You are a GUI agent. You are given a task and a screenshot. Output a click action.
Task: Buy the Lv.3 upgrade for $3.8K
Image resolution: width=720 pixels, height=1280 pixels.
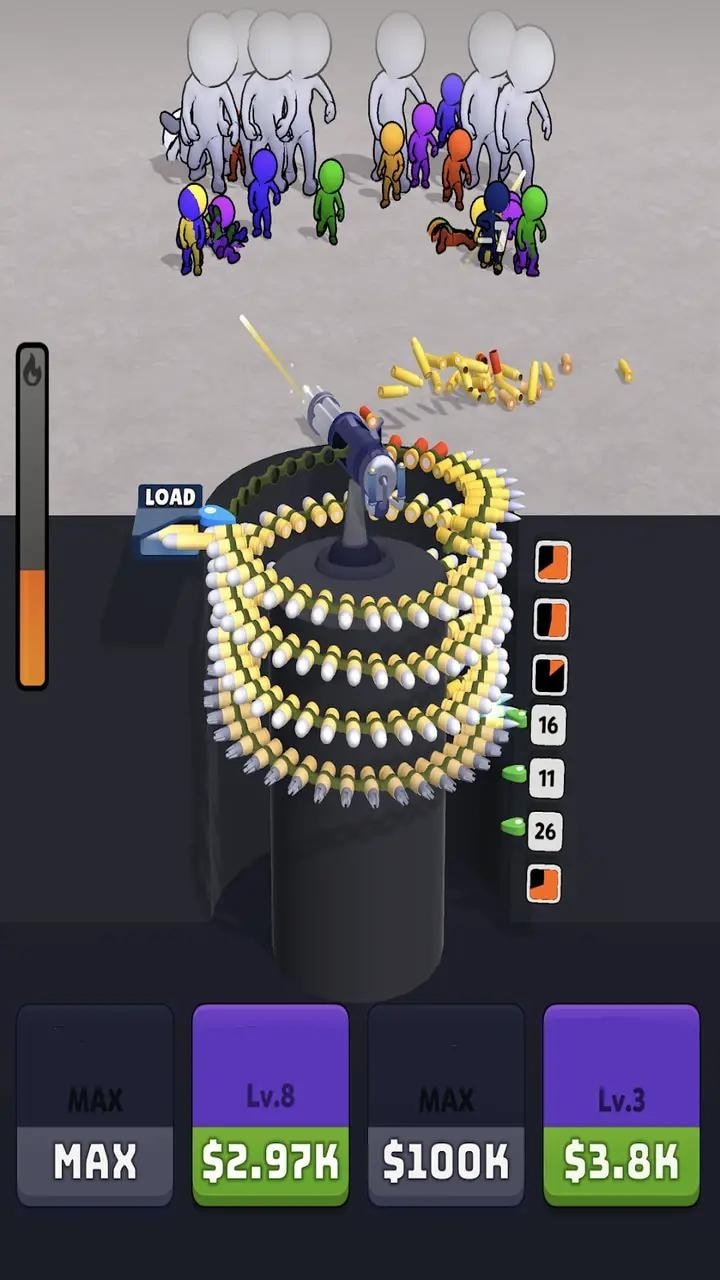[x=621, y=1105]
